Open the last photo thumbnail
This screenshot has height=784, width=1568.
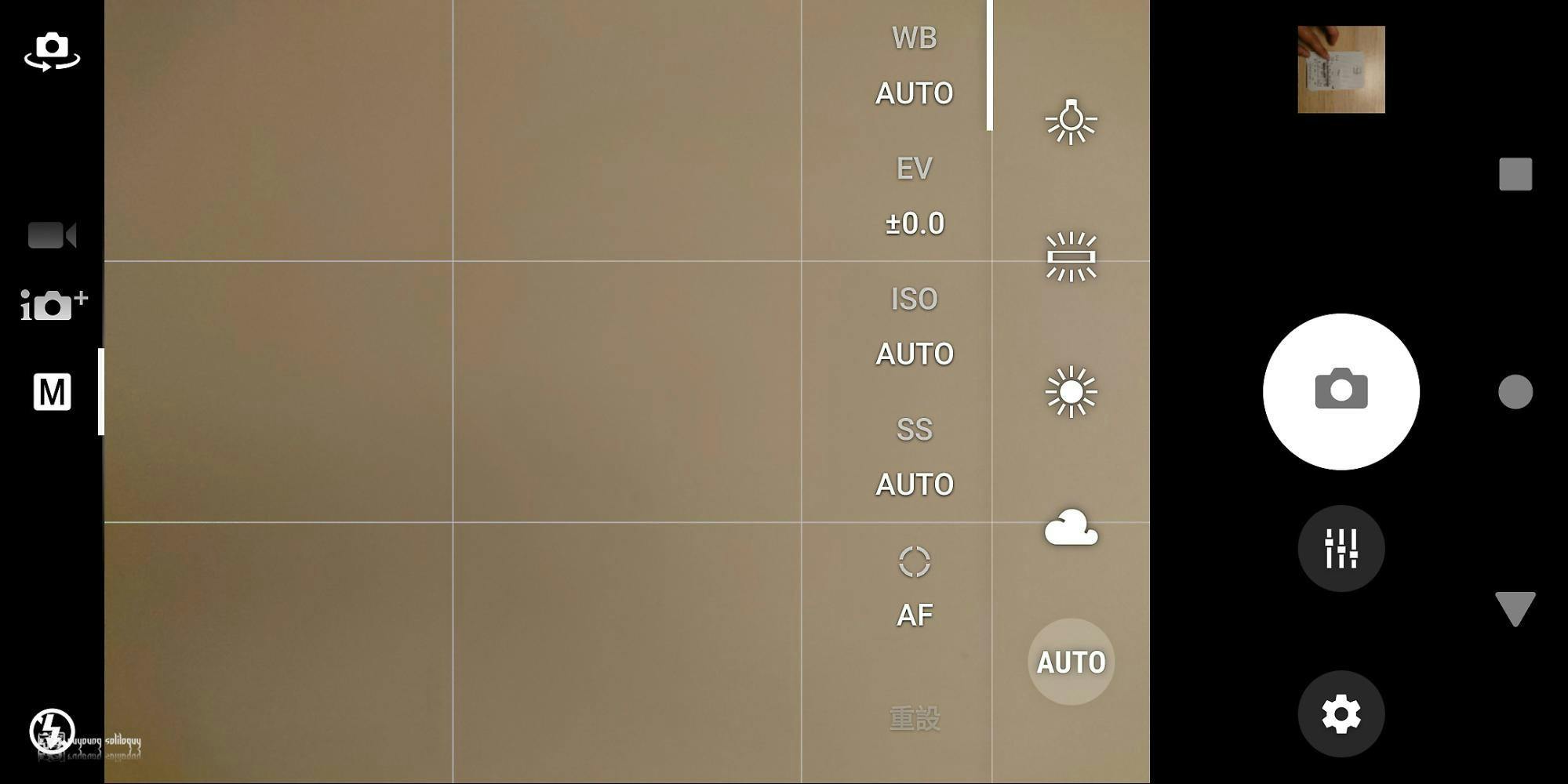(x=1341, y=70)
